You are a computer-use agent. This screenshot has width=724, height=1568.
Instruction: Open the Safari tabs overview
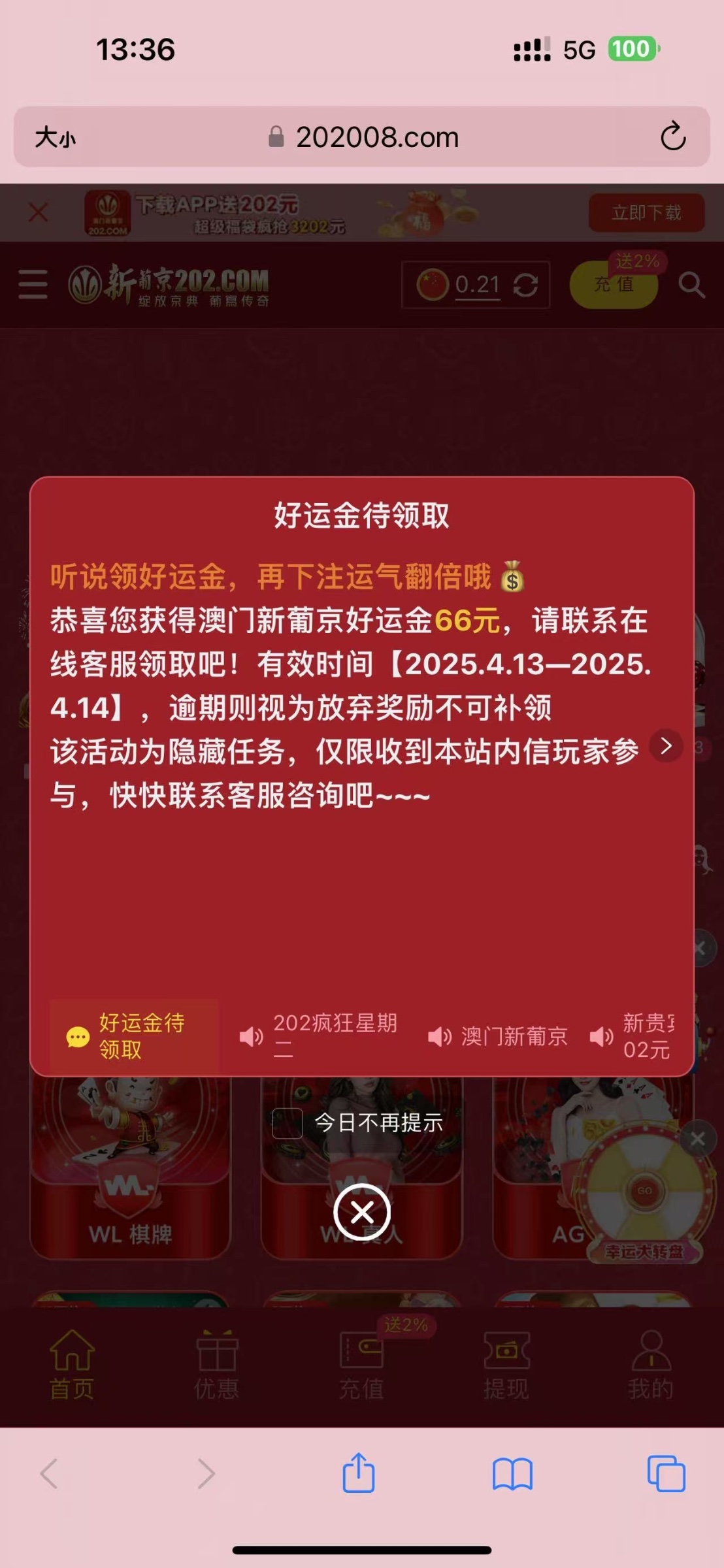tap(666, 1475)
